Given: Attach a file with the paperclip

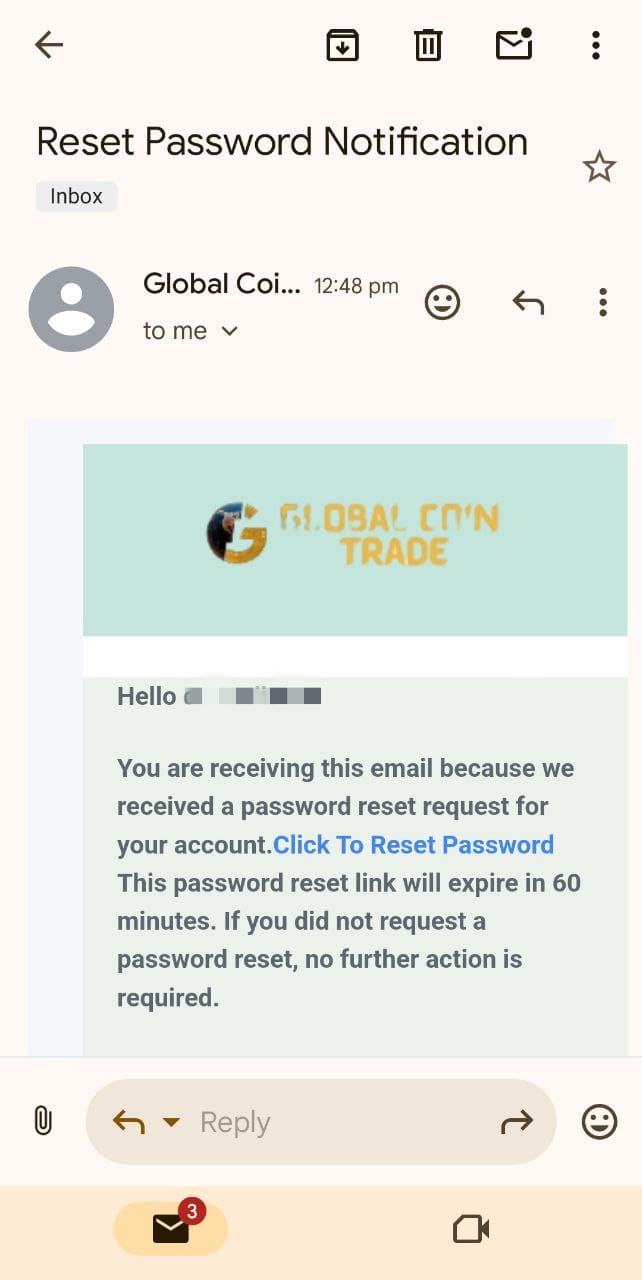Looking at the screenshot, I should 42,1120.
